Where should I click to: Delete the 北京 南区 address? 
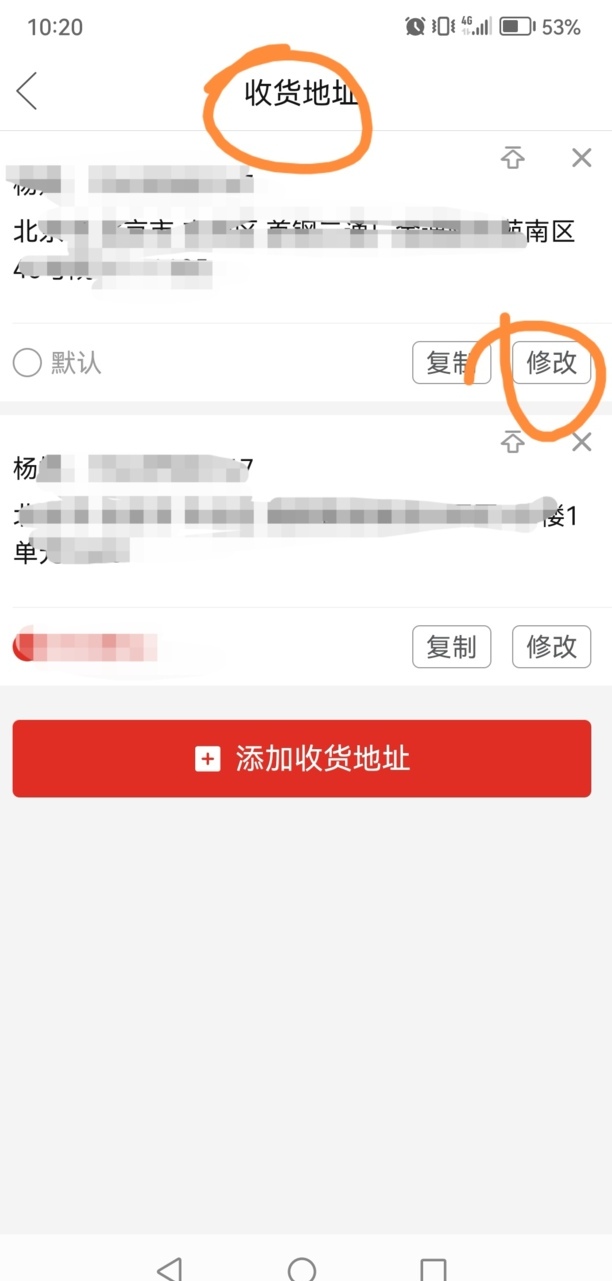tap(581, 158)
